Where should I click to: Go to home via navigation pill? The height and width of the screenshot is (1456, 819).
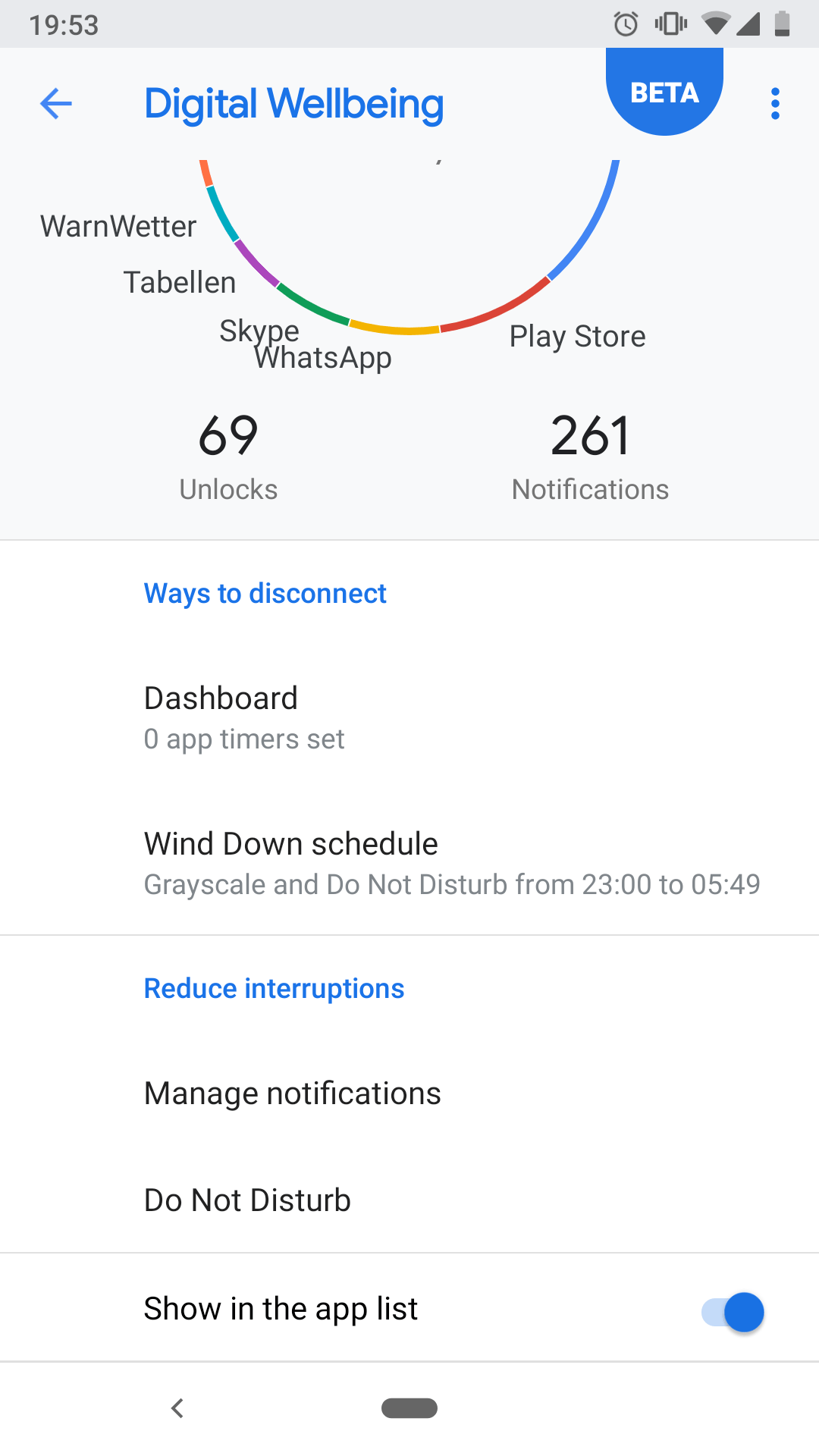[409, 1408]
